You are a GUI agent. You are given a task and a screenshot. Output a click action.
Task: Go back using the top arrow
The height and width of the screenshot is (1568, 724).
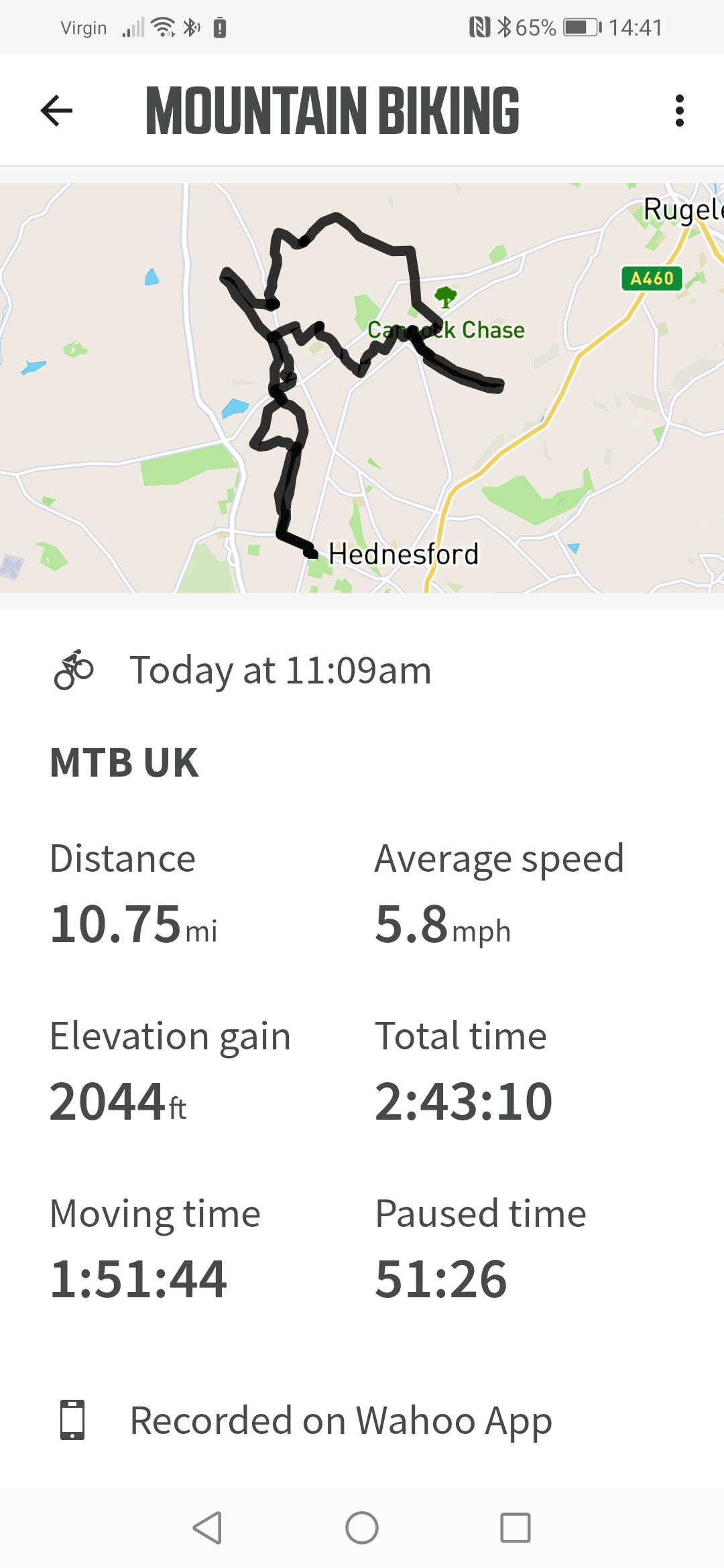tap(56, 111)
